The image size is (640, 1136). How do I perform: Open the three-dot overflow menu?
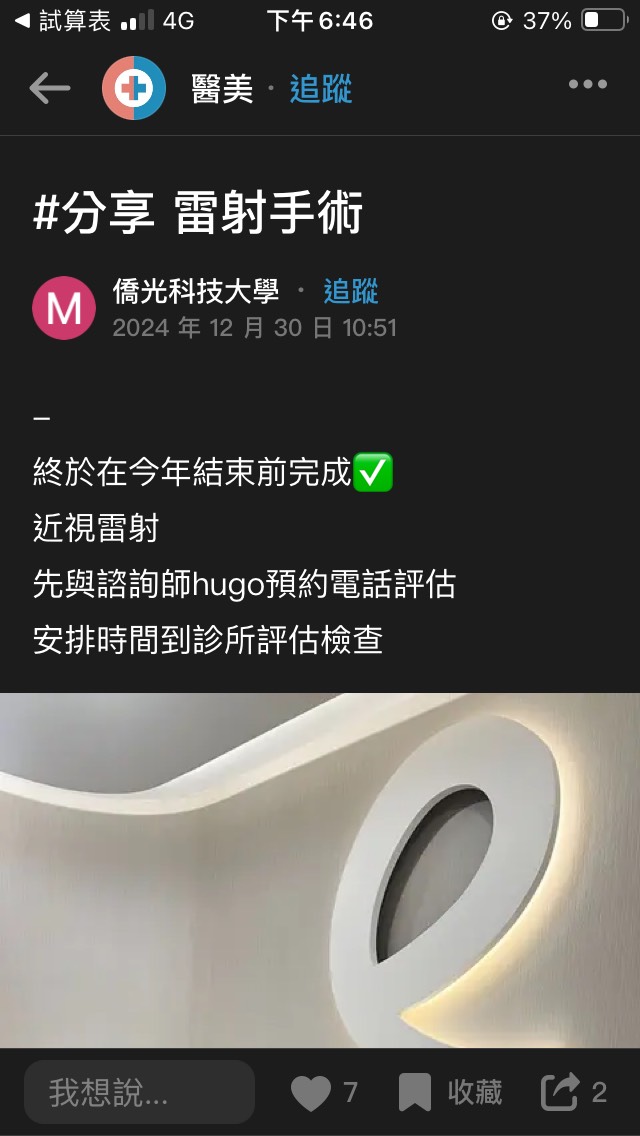(588, 85)
